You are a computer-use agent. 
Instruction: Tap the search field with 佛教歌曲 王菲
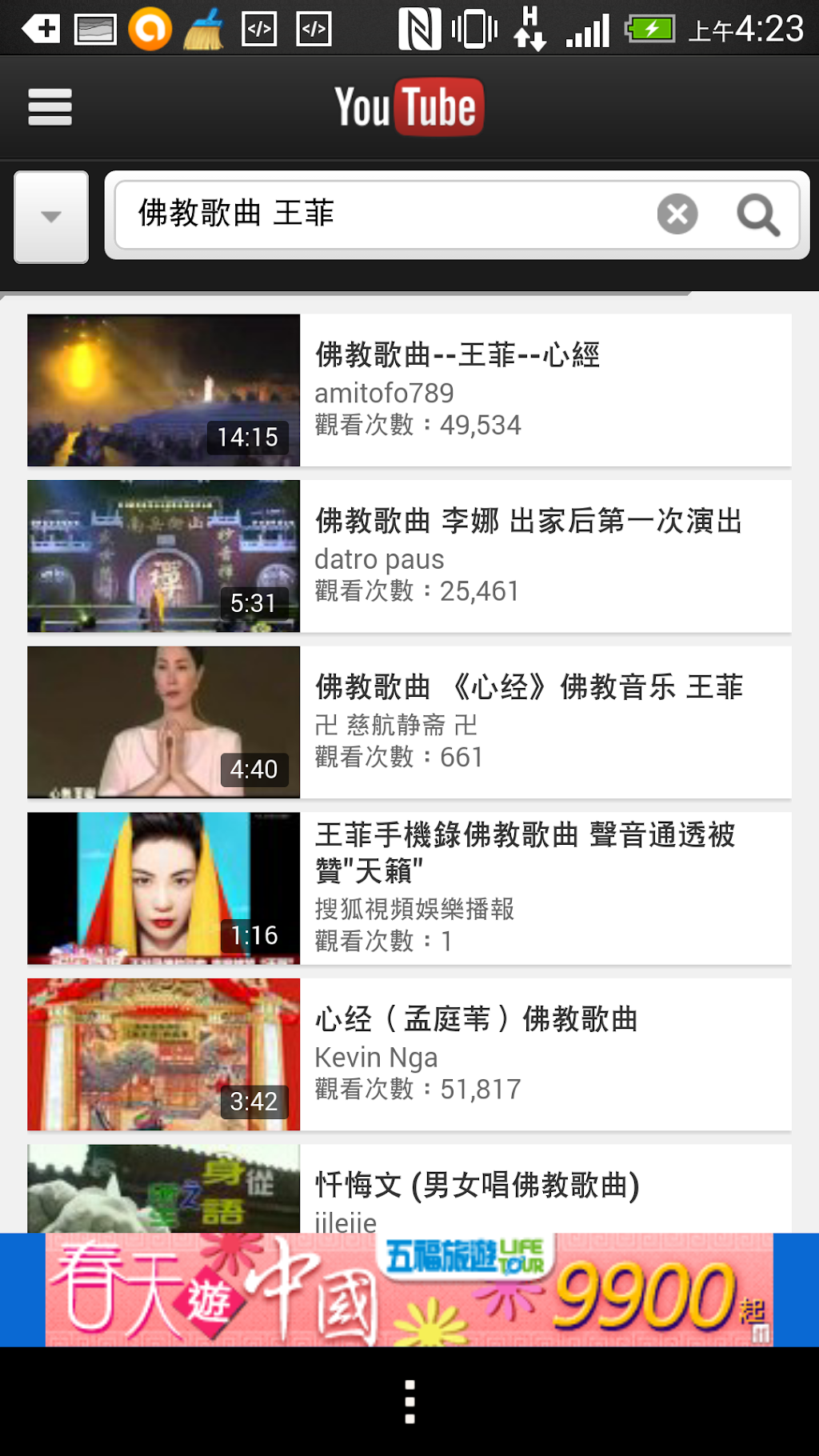pos(384,214)
